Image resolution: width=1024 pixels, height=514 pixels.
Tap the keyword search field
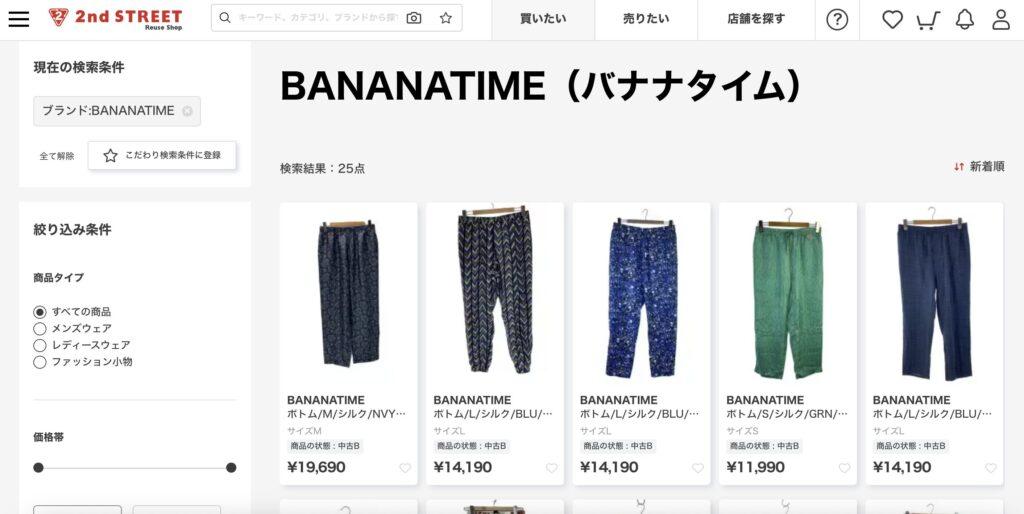click(315, 18)
